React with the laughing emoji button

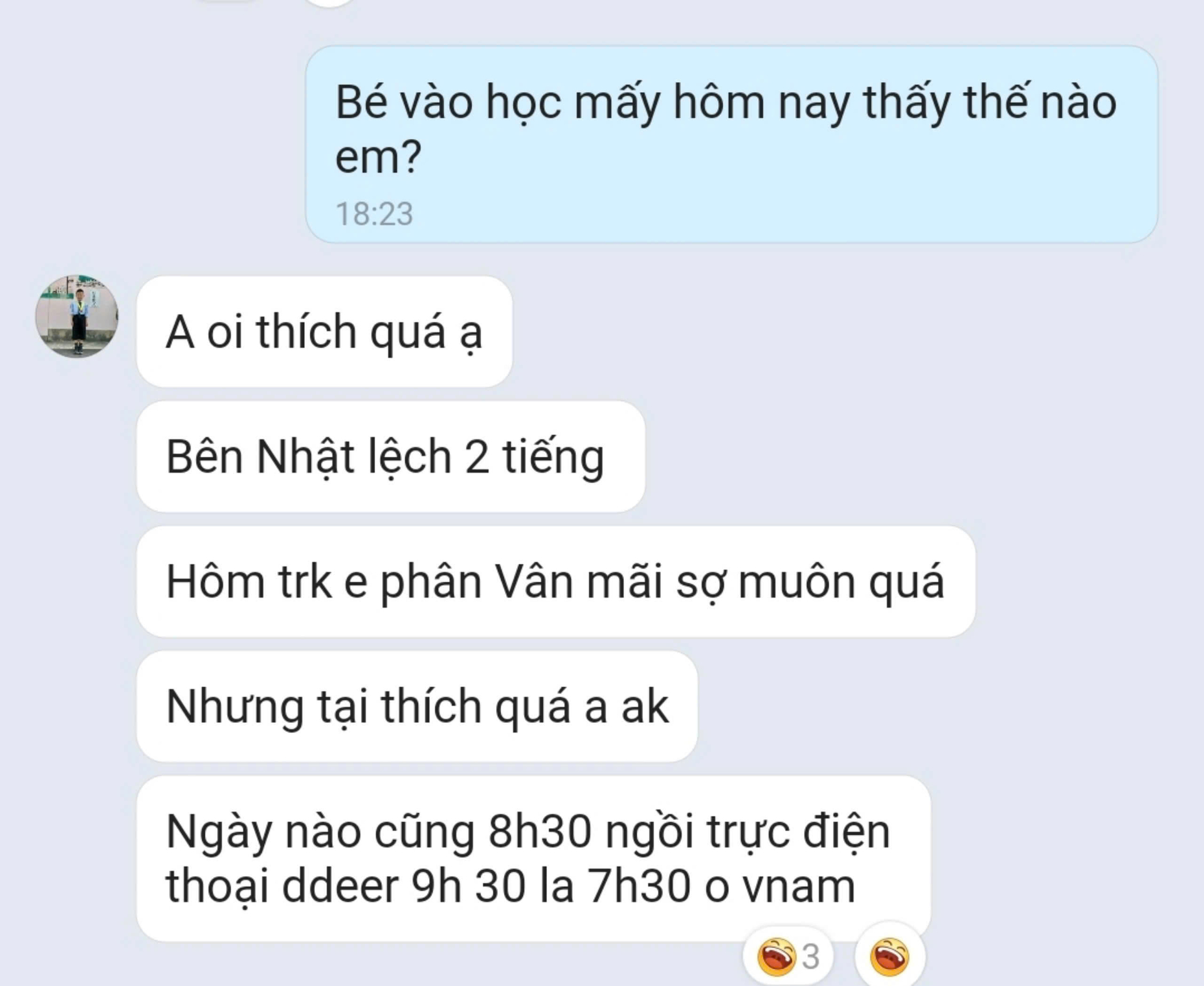(x=889, y=957)
